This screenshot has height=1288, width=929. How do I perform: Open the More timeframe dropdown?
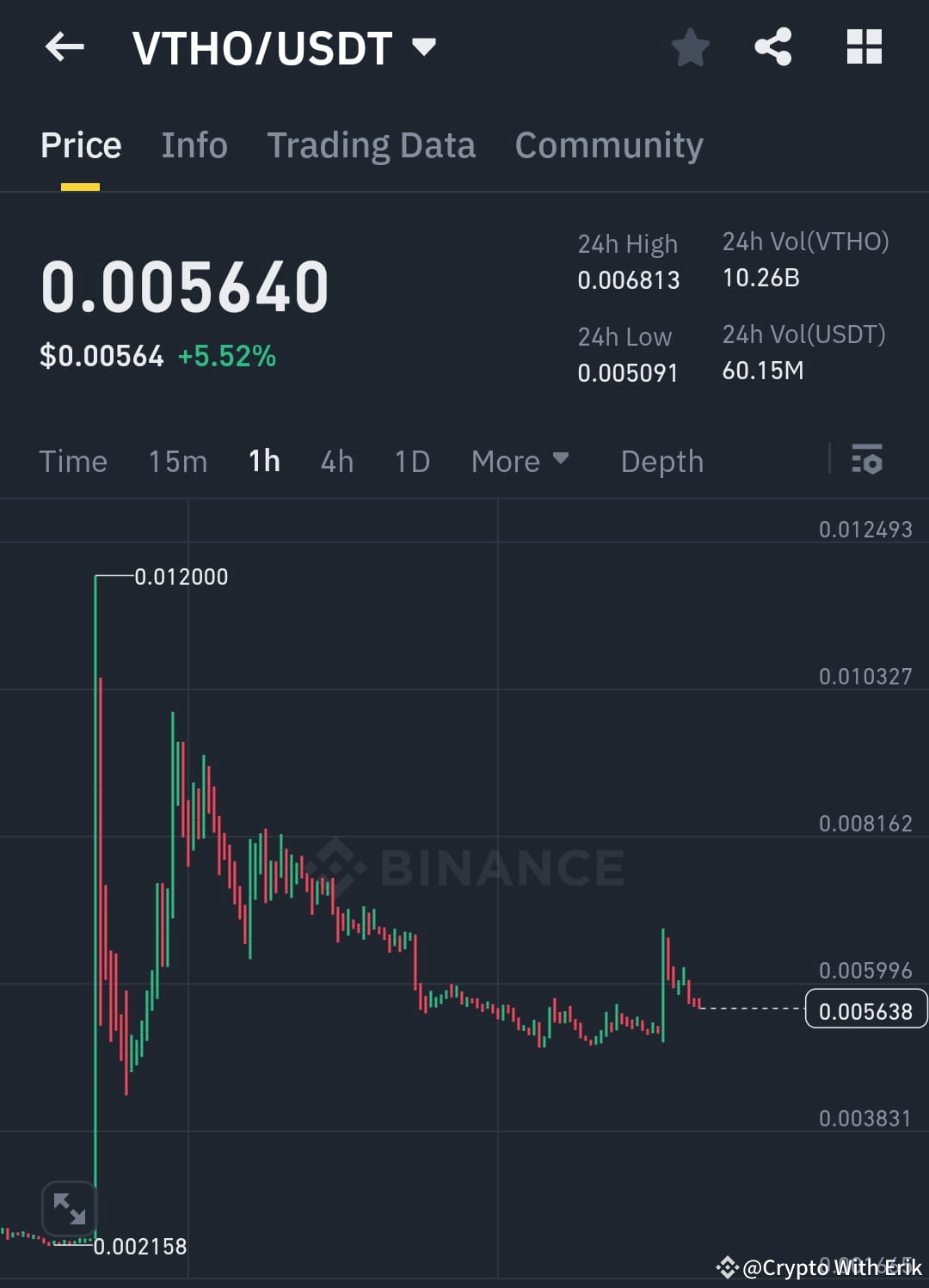point(519,461)
